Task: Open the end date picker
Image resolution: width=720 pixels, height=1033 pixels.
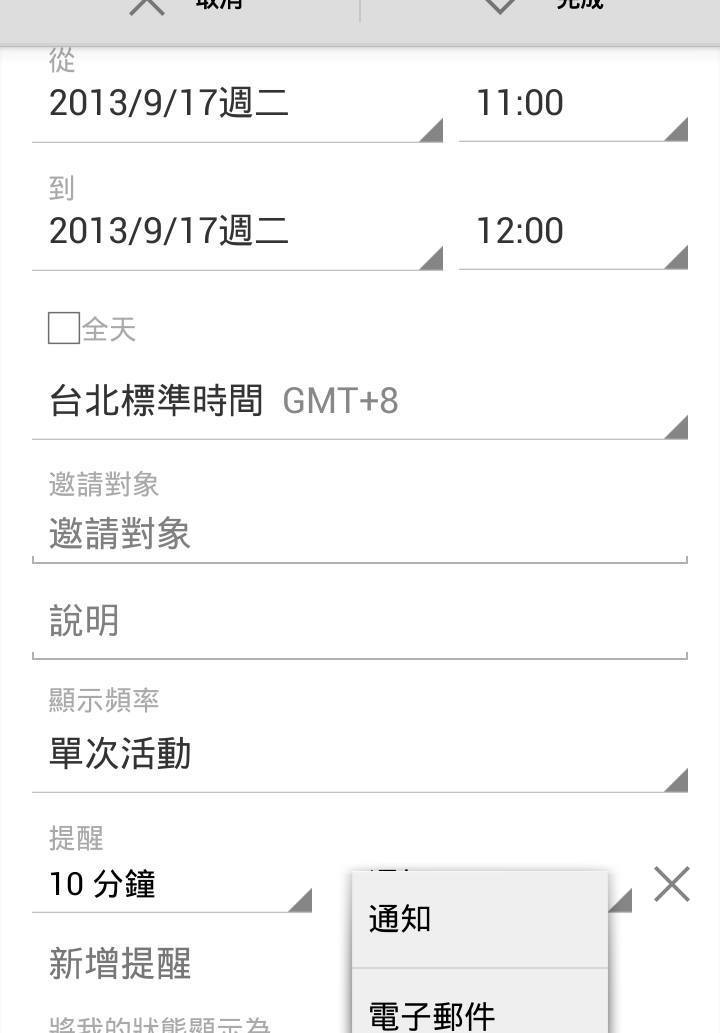Action: tap(237, 232)
